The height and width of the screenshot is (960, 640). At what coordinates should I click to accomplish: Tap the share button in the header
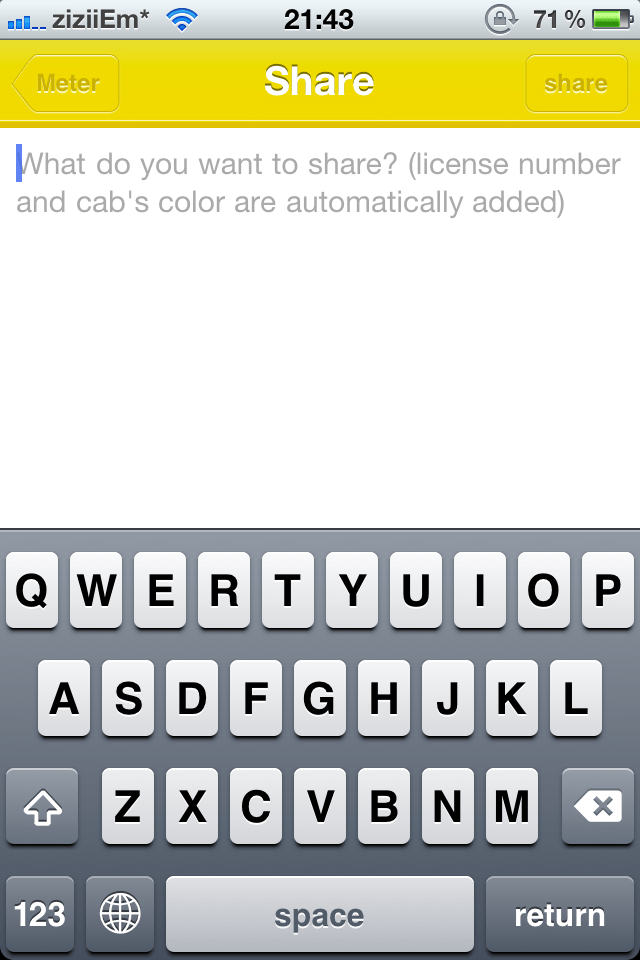click(575, 83)
